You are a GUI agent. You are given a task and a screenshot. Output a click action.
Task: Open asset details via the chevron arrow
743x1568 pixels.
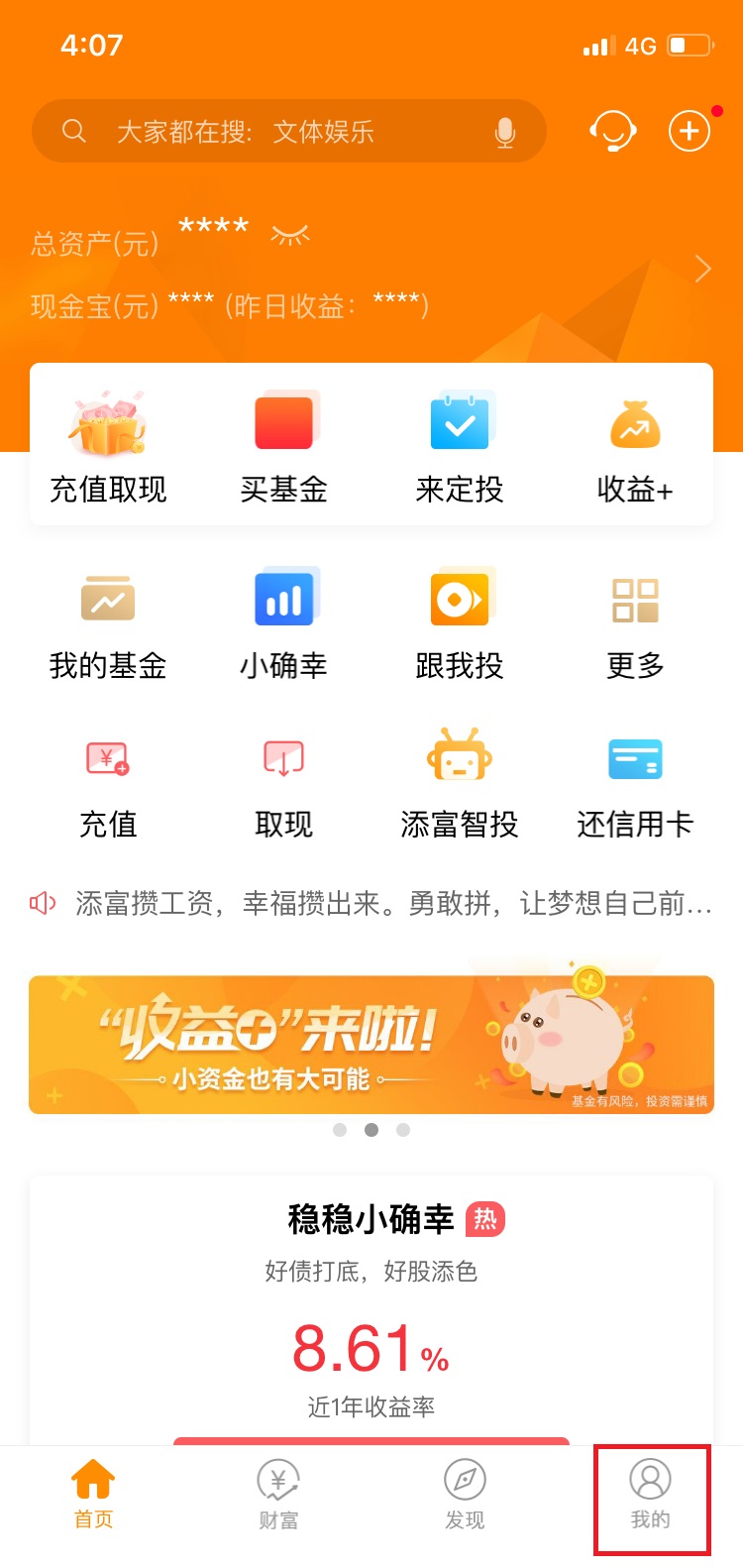702,269
